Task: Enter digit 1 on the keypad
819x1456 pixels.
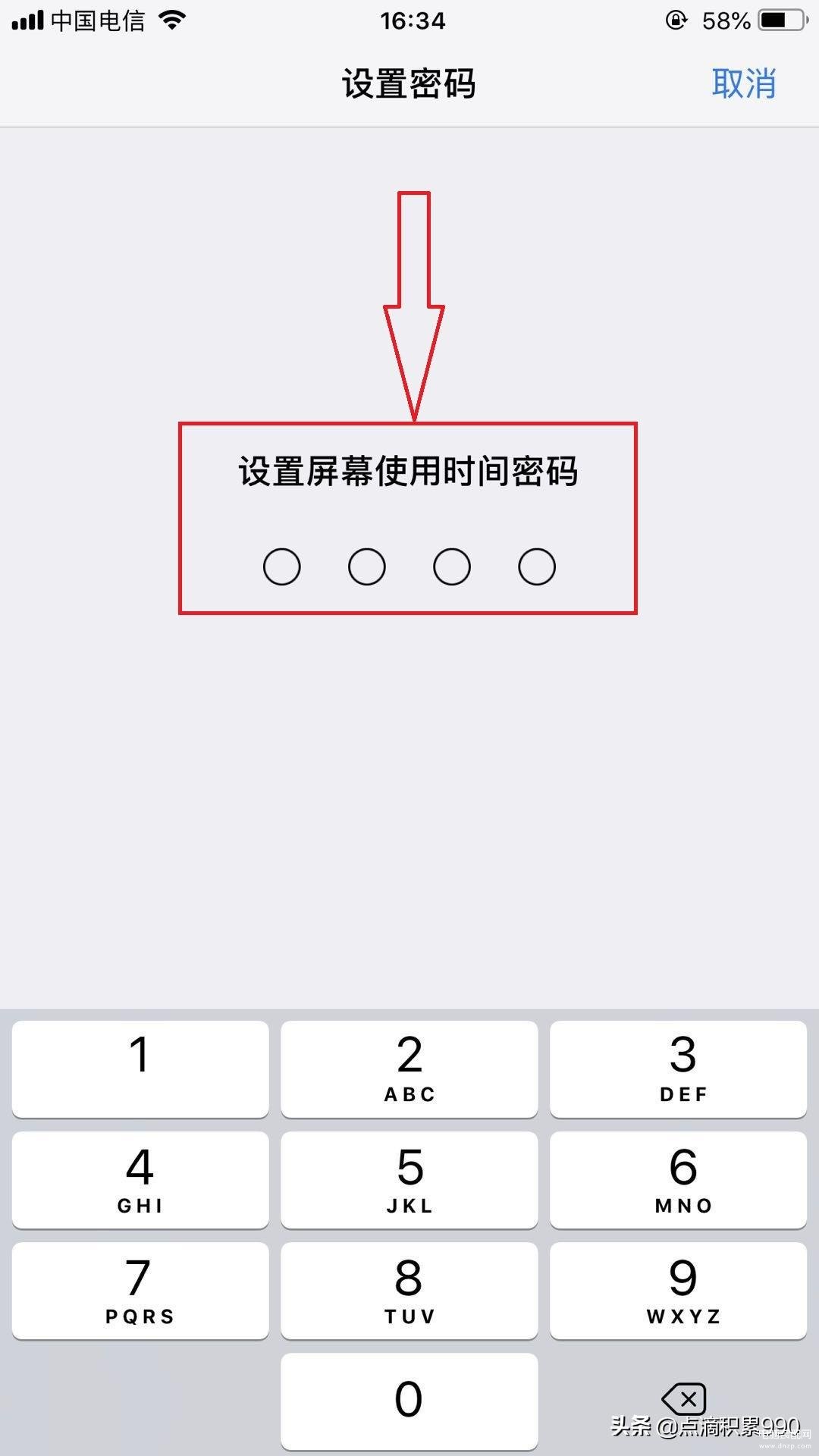Action: (140, 1068)
